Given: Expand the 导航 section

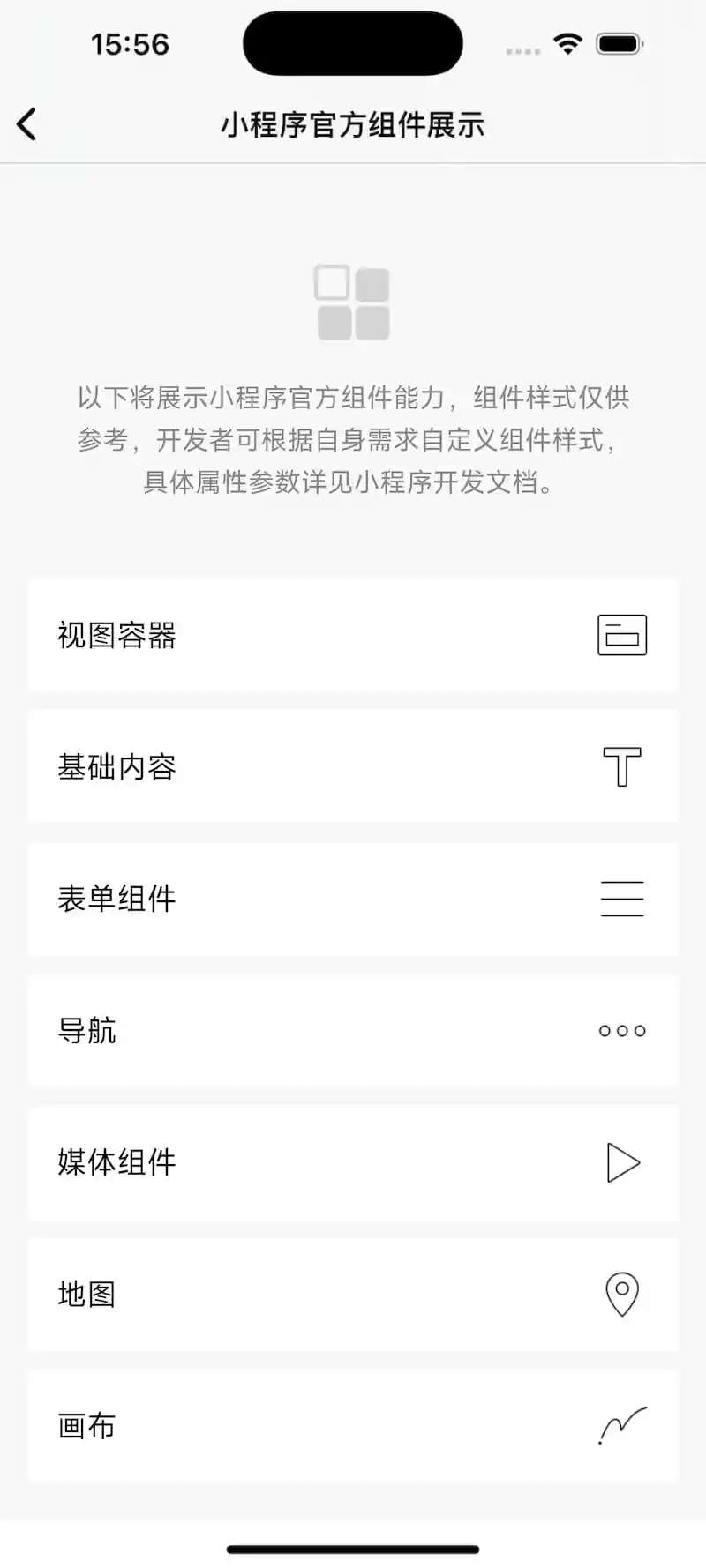Looking at the screenshot, I should 353,1030.
